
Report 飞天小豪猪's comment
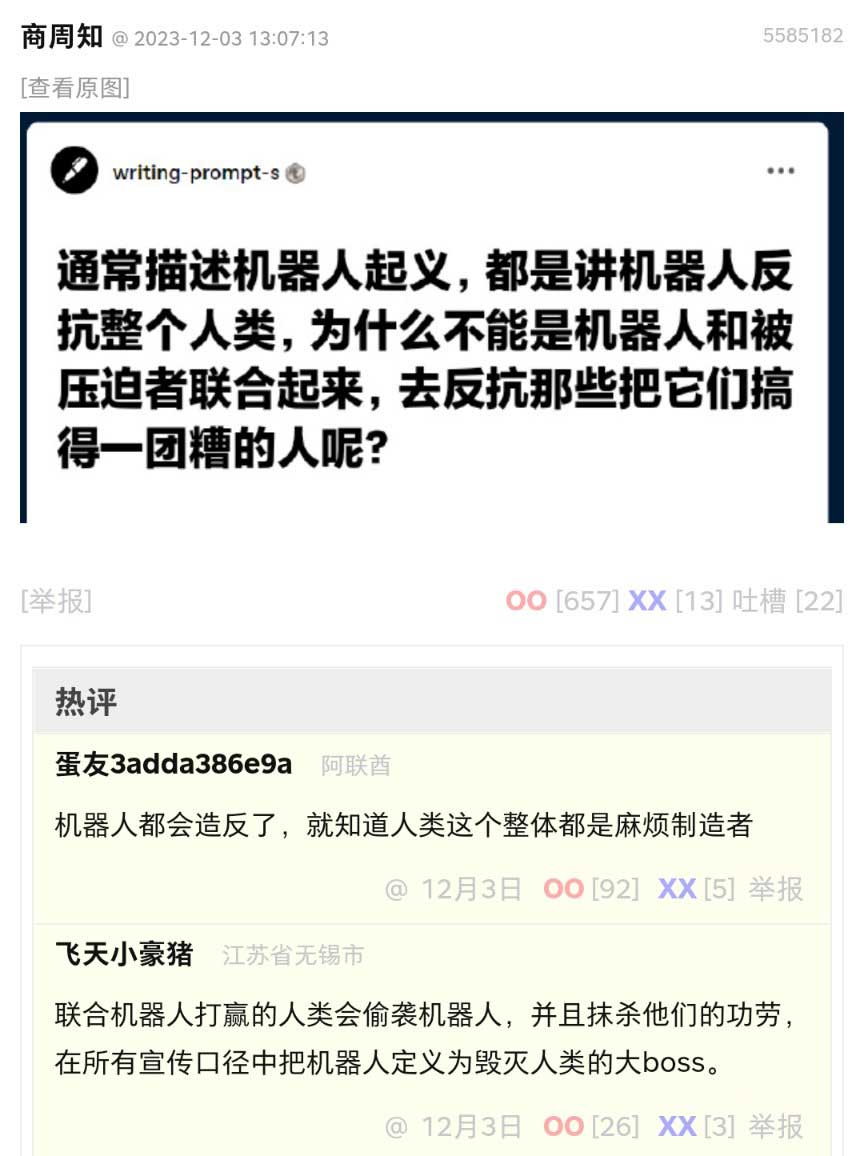[x=776, y=1127]
